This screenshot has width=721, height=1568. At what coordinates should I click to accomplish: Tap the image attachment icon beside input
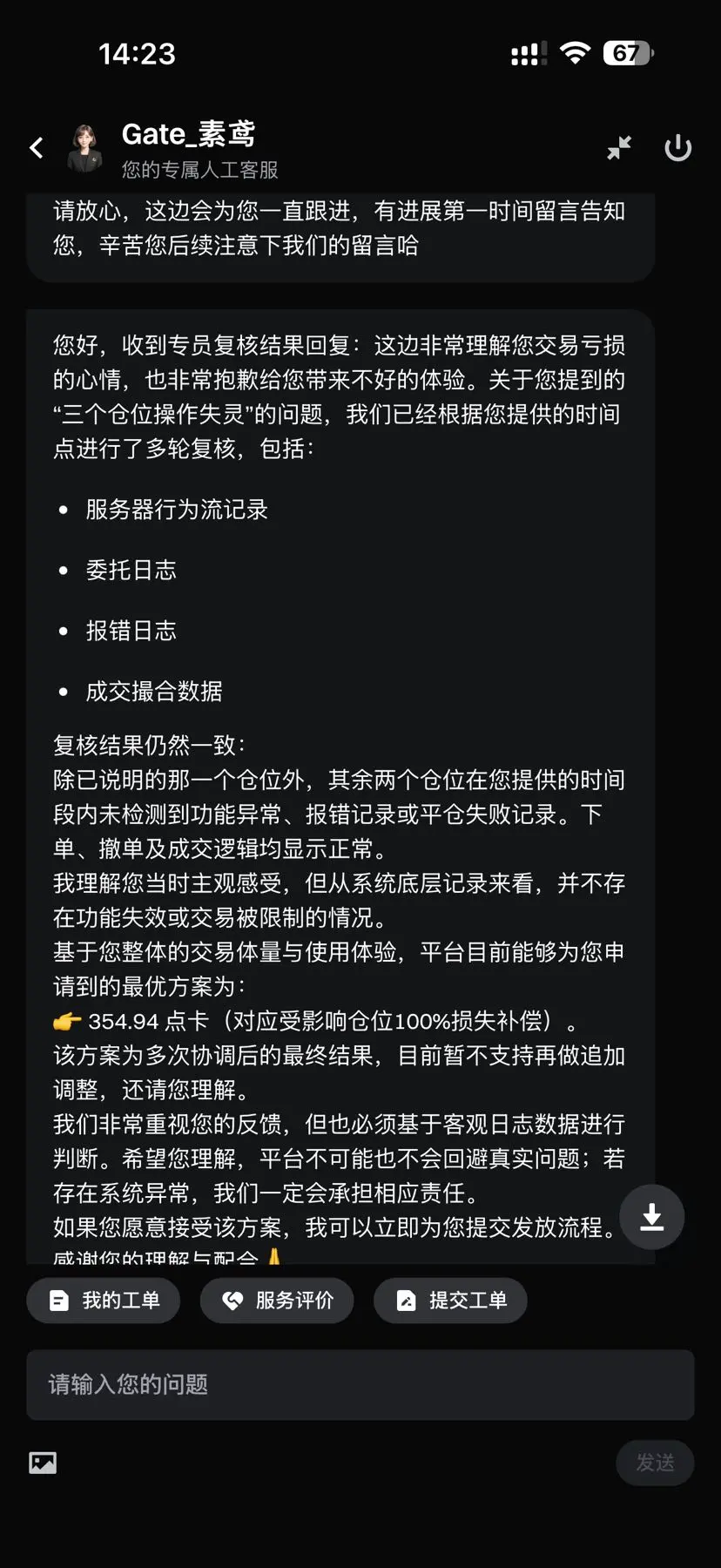coord(42,1463)
